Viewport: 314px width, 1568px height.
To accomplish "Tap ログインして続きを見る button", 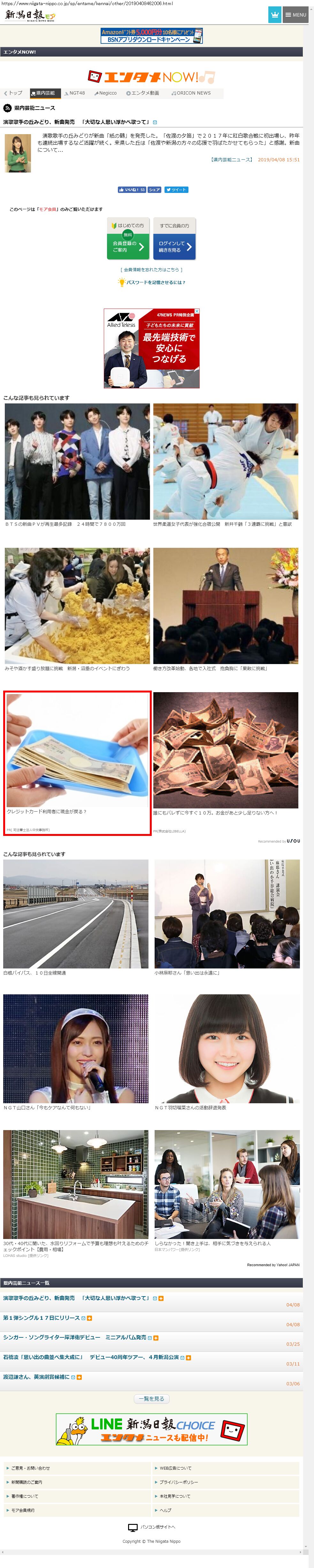I will click(174, 247).
